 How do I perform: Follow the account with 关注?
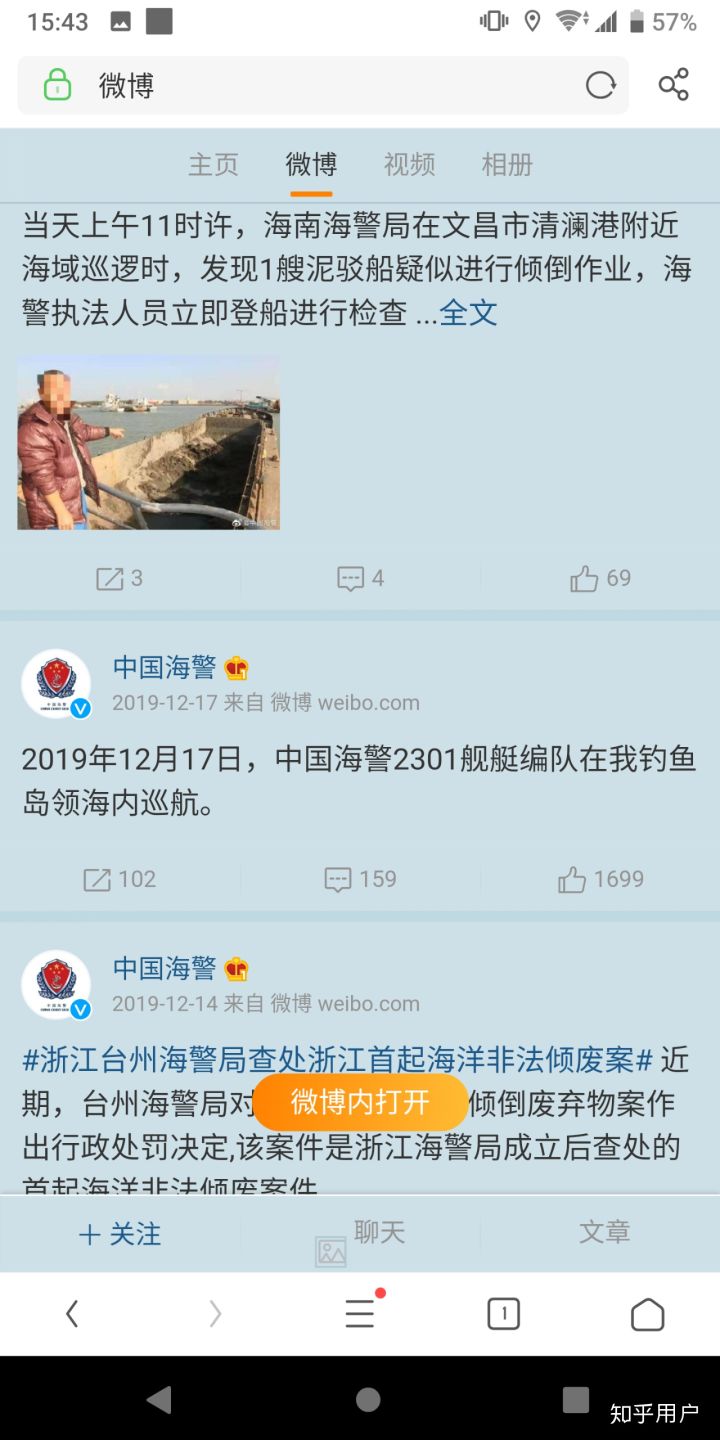coord(120,1234)
